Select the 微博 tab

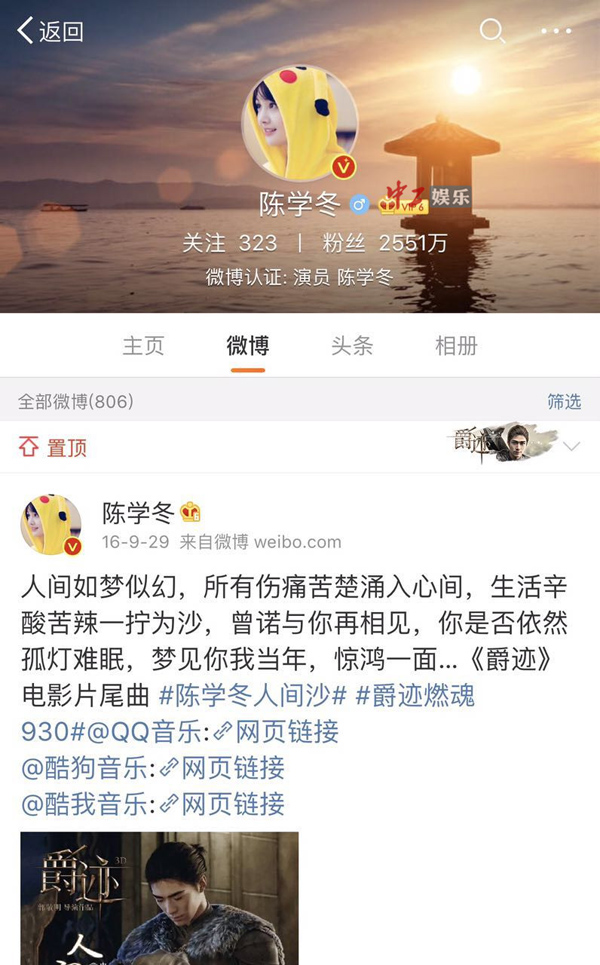pos(247,346)
